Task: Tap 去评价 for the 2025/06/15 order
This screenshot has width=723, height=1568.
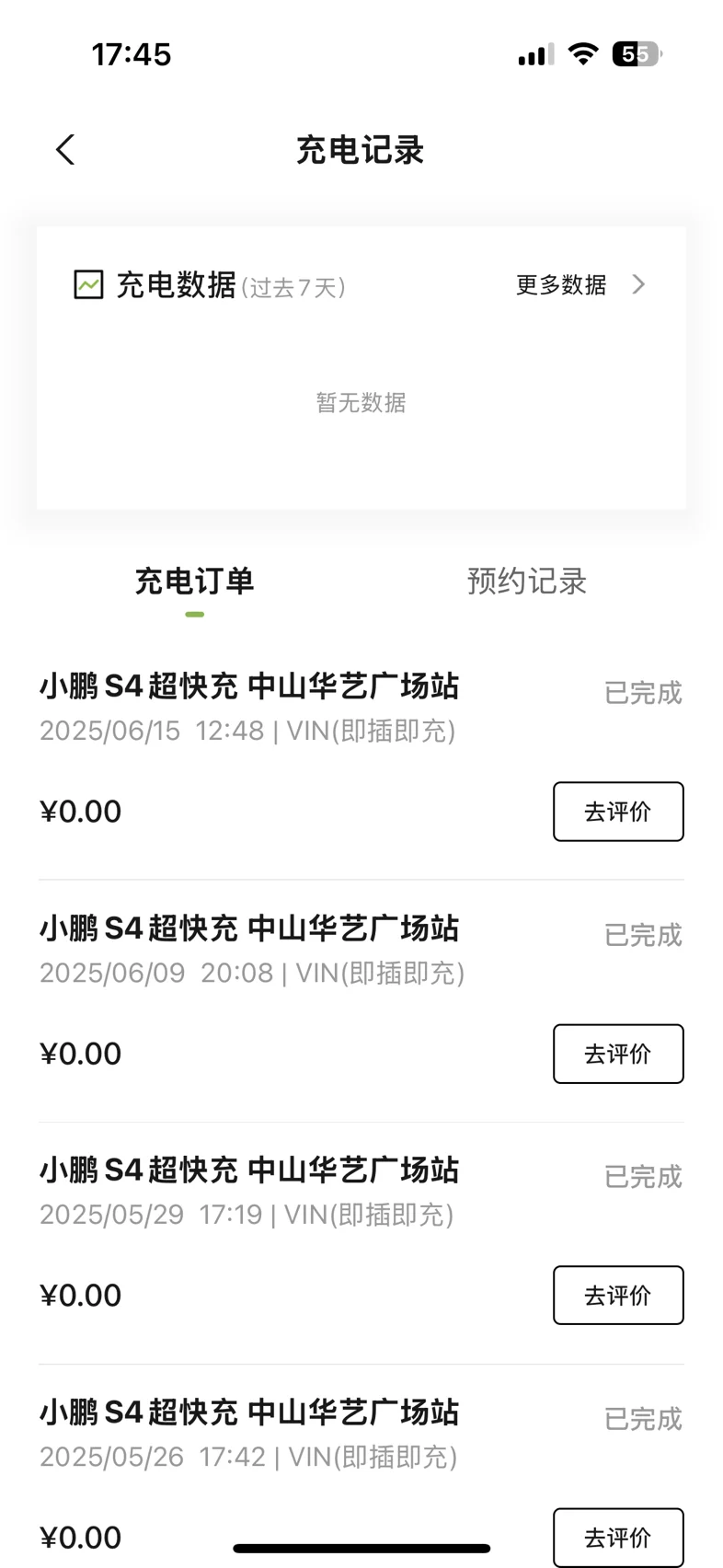Action: coord(618,812)
